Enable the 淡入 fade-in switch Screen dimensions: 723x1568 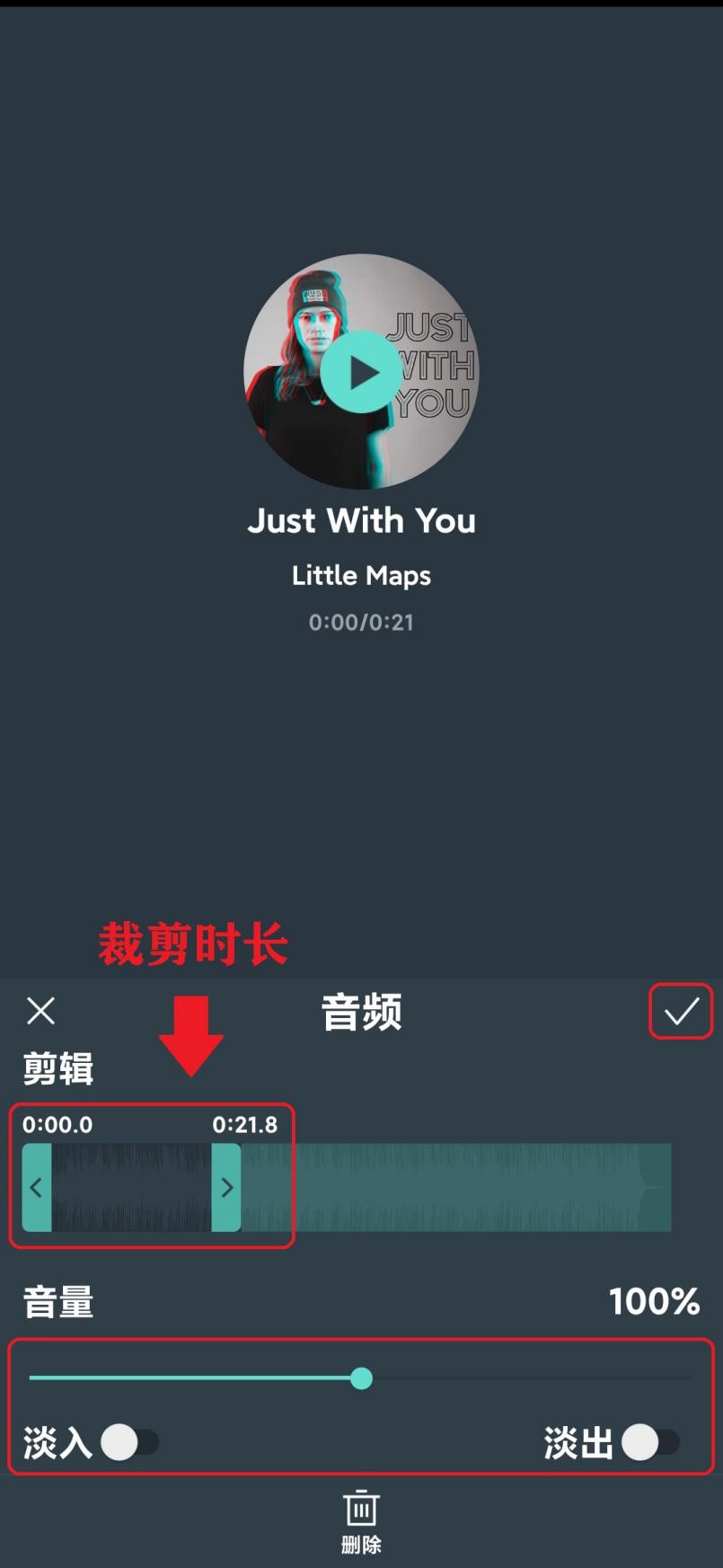[129, 1442]
